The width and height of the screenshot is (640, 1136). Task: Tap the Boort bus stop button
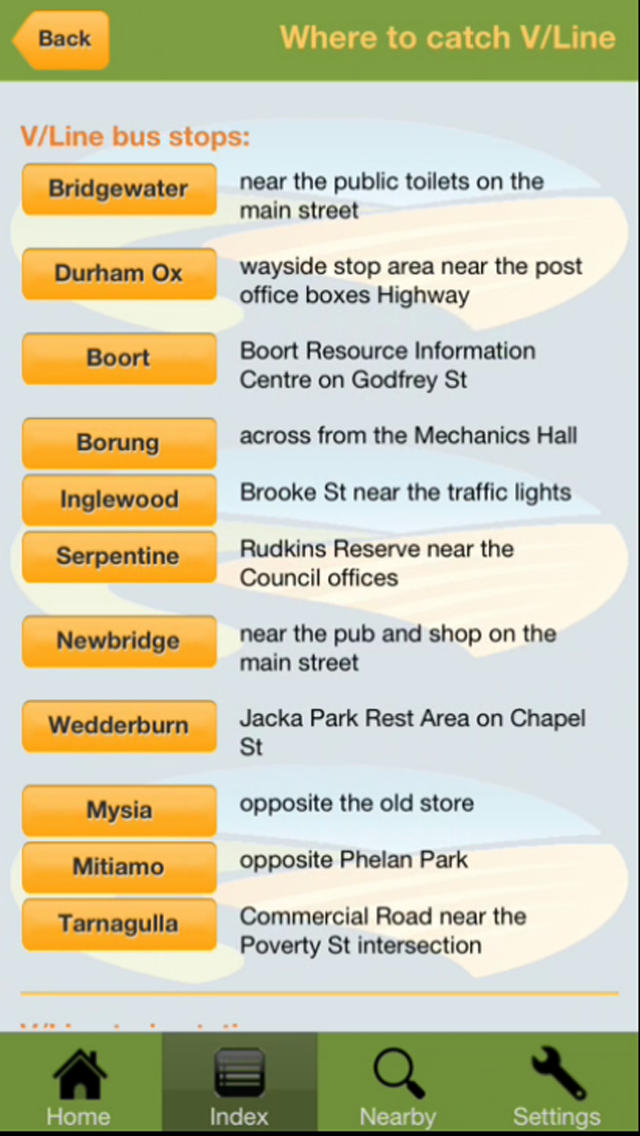[x=119, y=359]
